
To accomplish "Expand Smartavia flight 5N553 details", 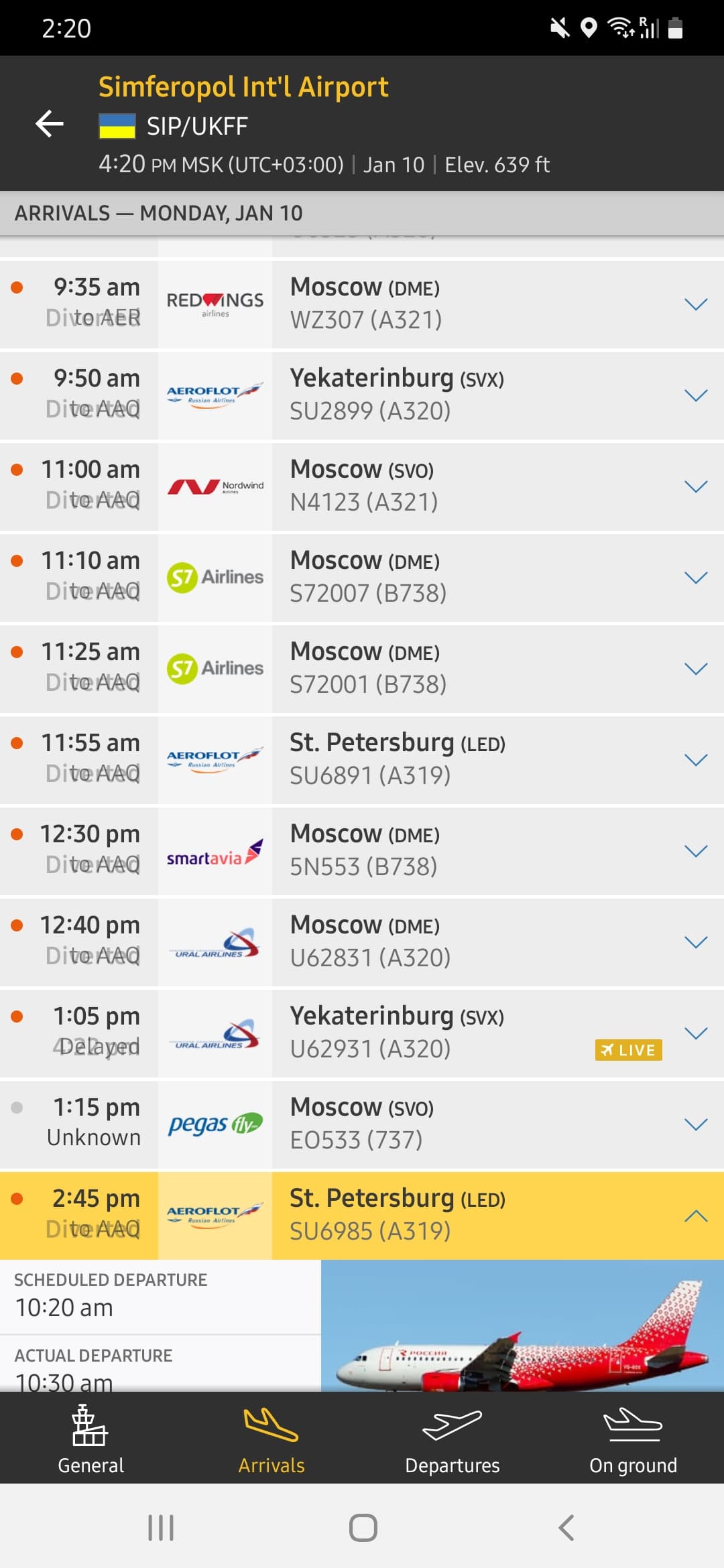I will pyautogui.click(x=696, y=851).
